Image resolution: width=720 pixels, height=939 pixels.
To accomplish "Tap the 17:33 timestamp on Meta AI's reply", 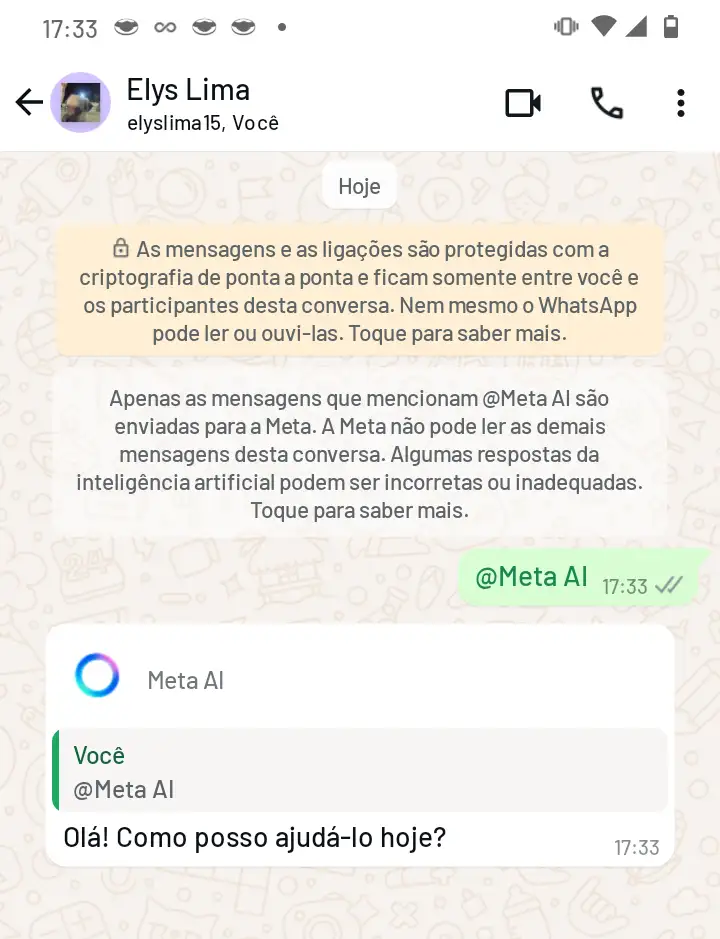I will (x=636, y=847).
